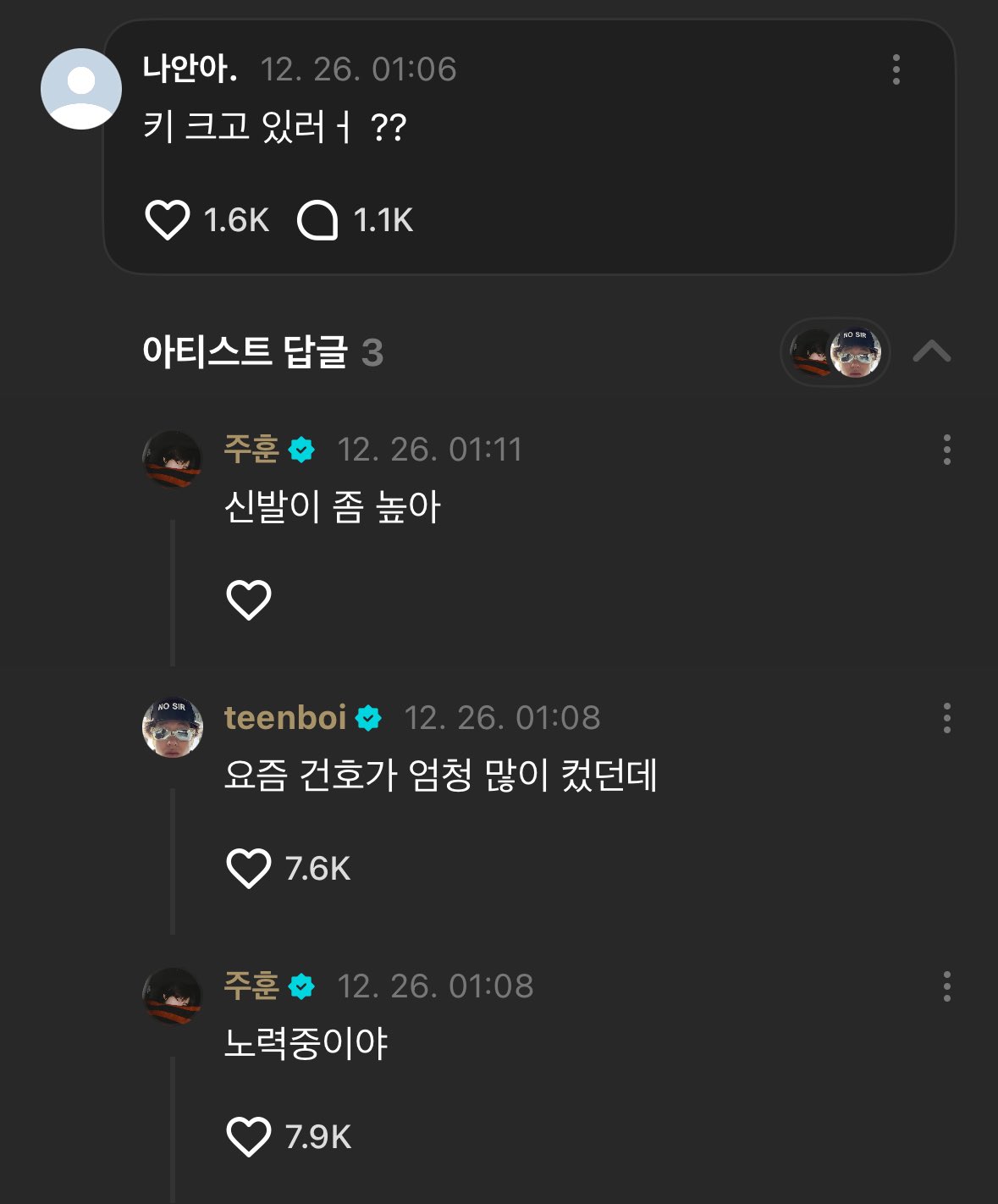998x1204 pixels.
Task: Like teenboi's reply about 건호 growing
Action: (248, 867)
